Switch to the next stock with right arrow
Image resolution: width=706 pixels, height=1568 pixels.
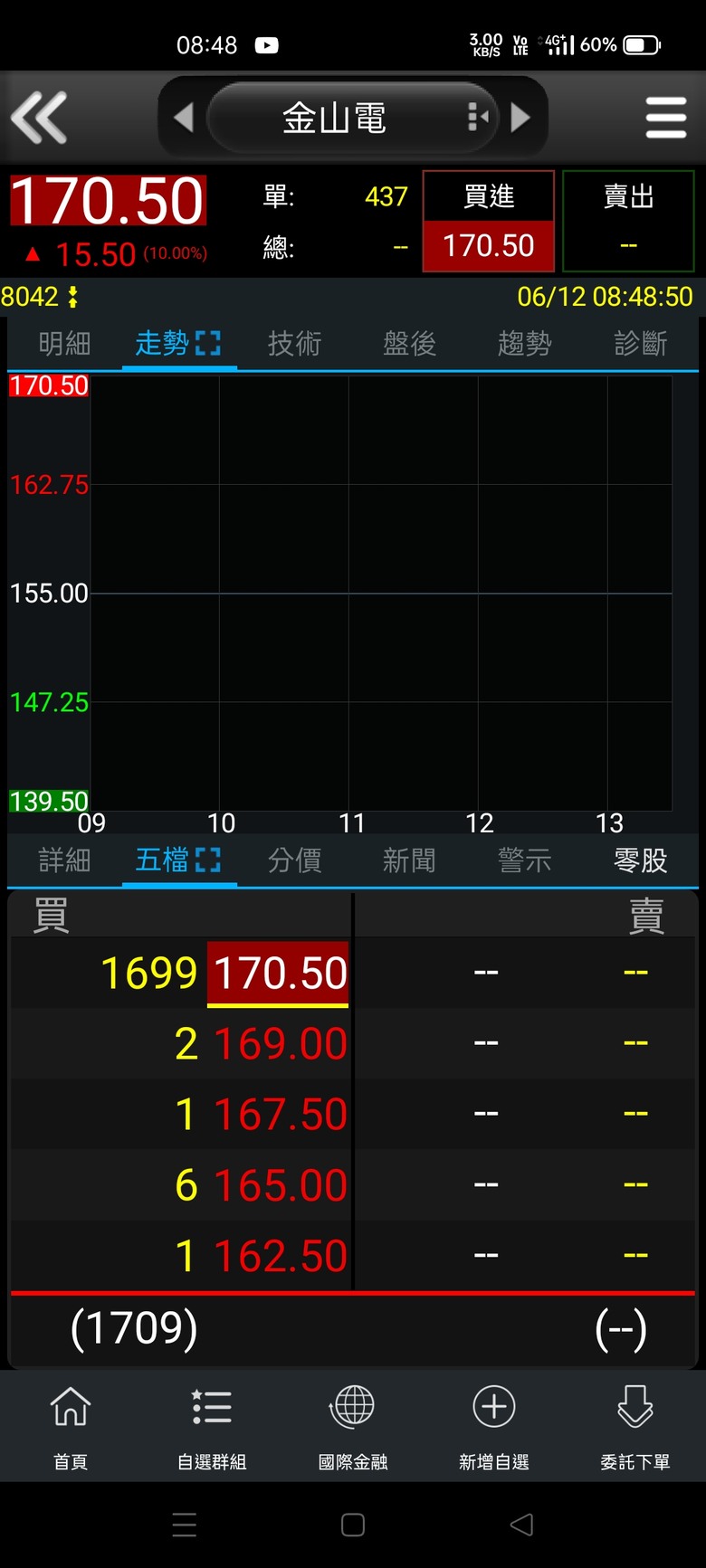click(x=520, y=118)
